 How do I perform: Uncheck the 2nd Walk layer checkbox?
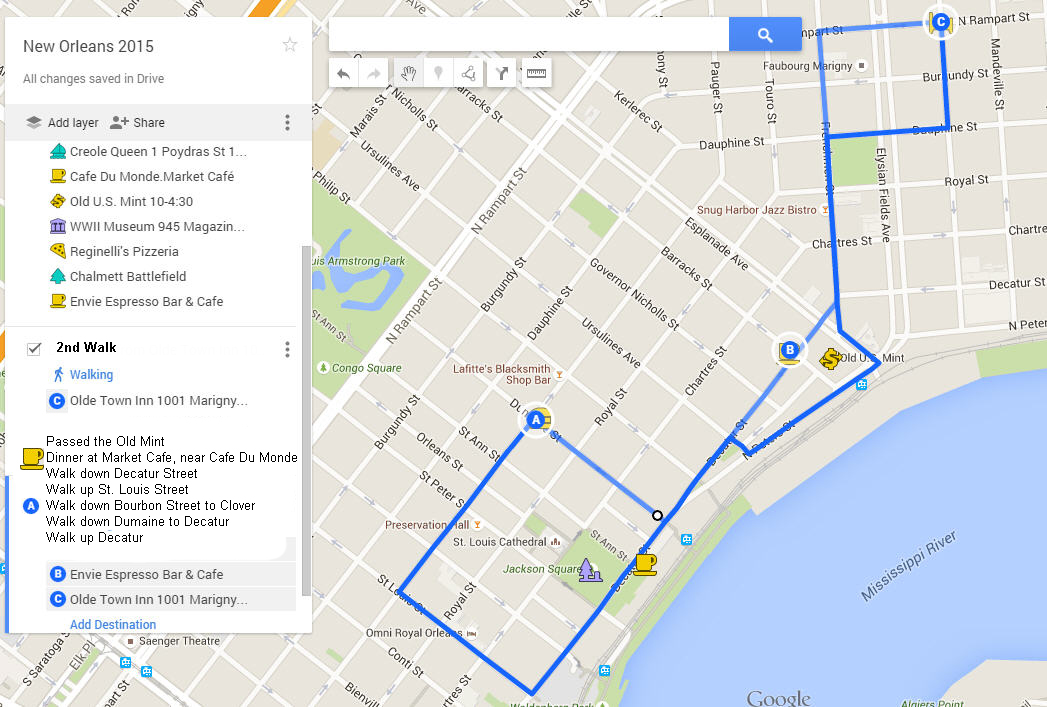[x=34, y=348]
